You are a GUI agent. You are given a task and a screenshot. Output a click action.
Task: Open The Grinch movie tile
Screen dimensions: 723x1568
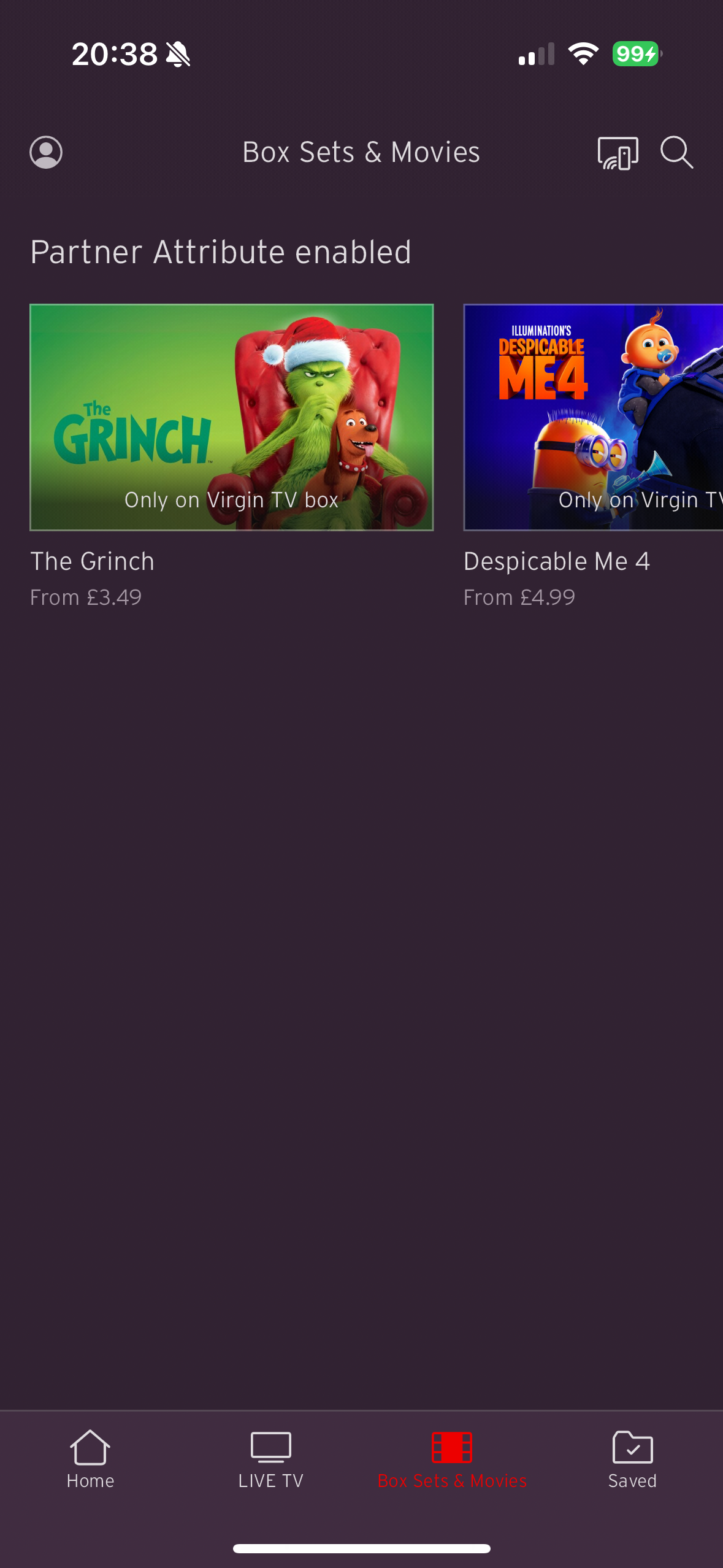pos(232,417)
